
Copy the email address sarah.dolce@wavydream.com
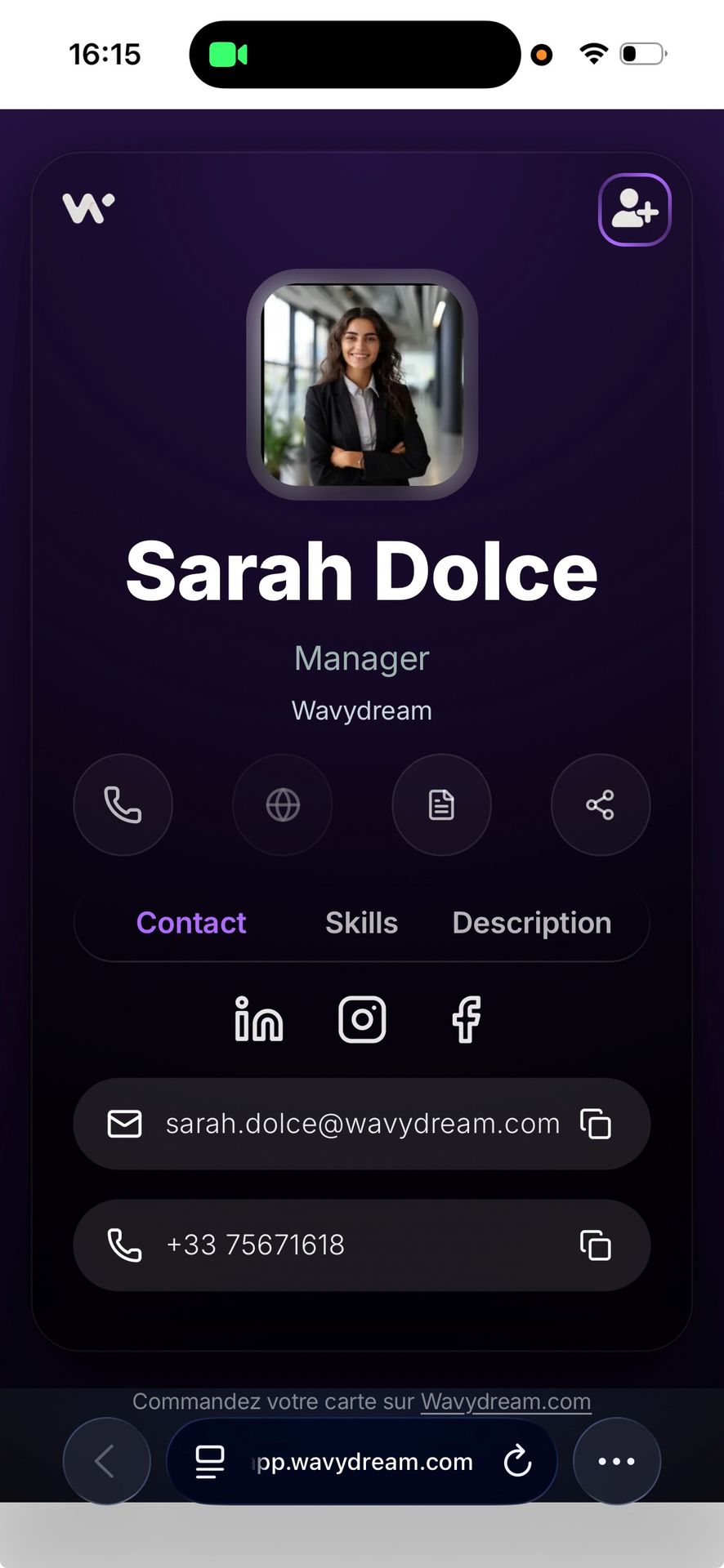[596, 1124]
